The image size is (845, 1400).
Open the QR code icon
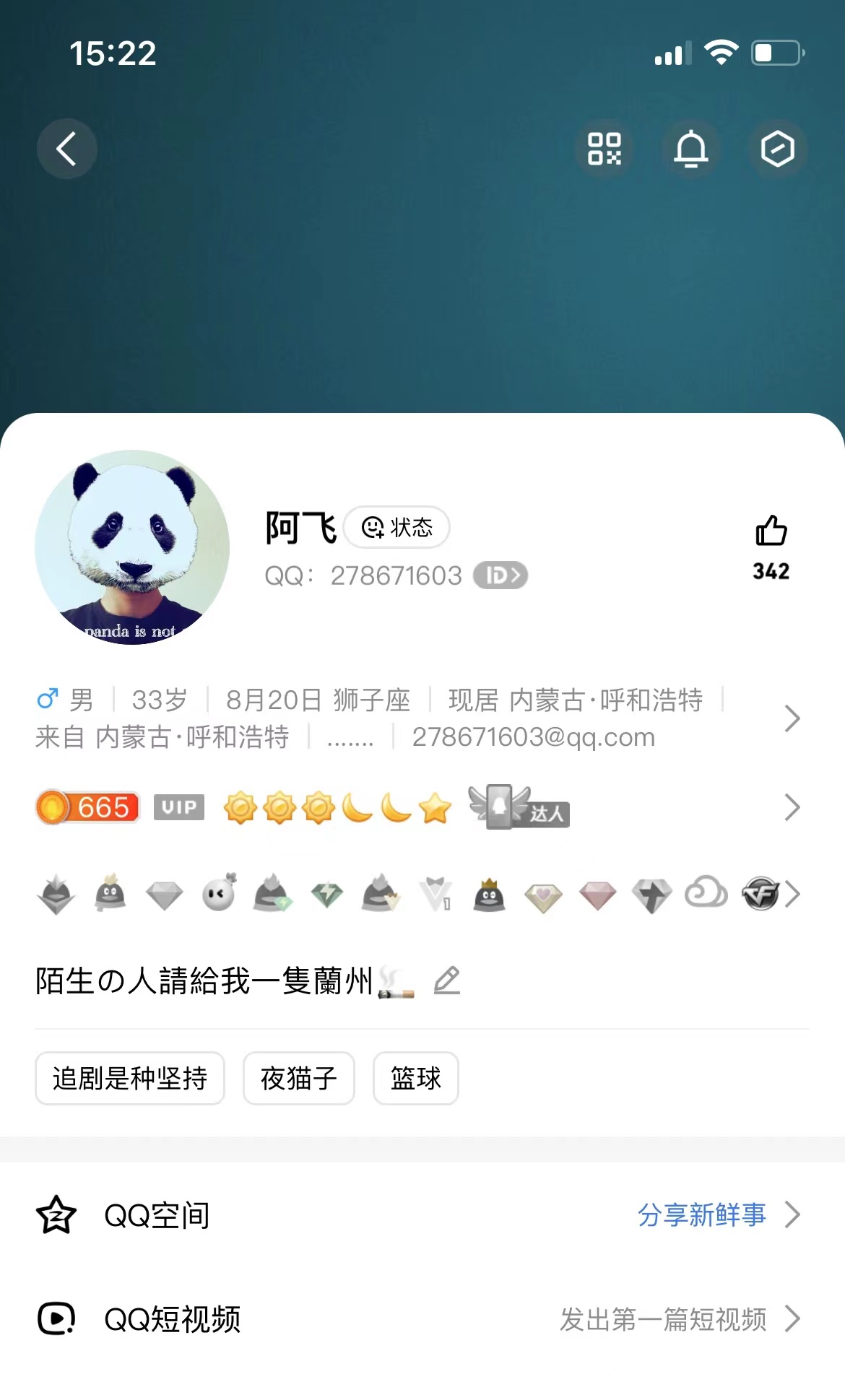[604, 149]
